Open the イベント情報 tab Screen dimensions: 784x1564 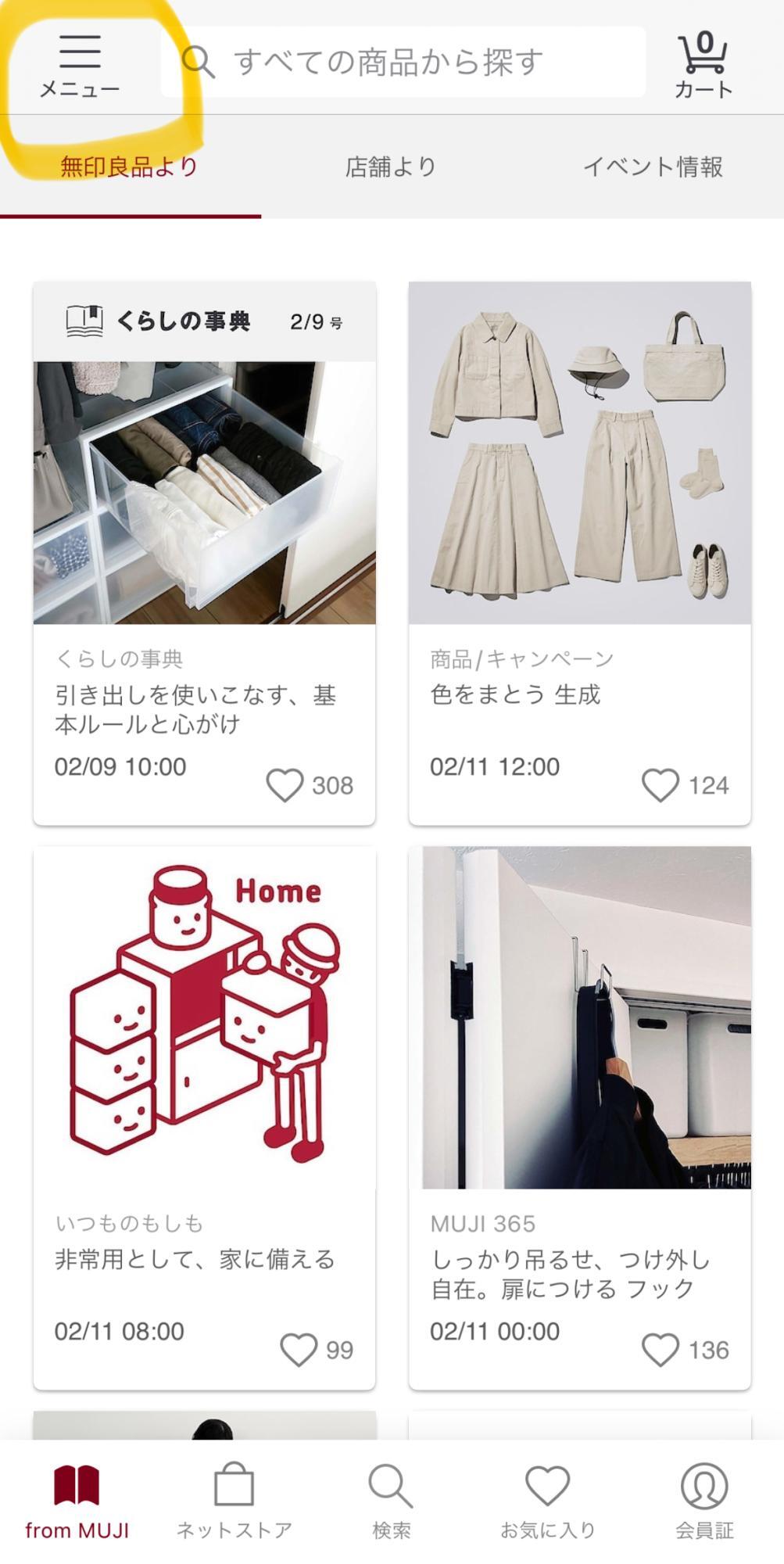[x=657, y=165]
